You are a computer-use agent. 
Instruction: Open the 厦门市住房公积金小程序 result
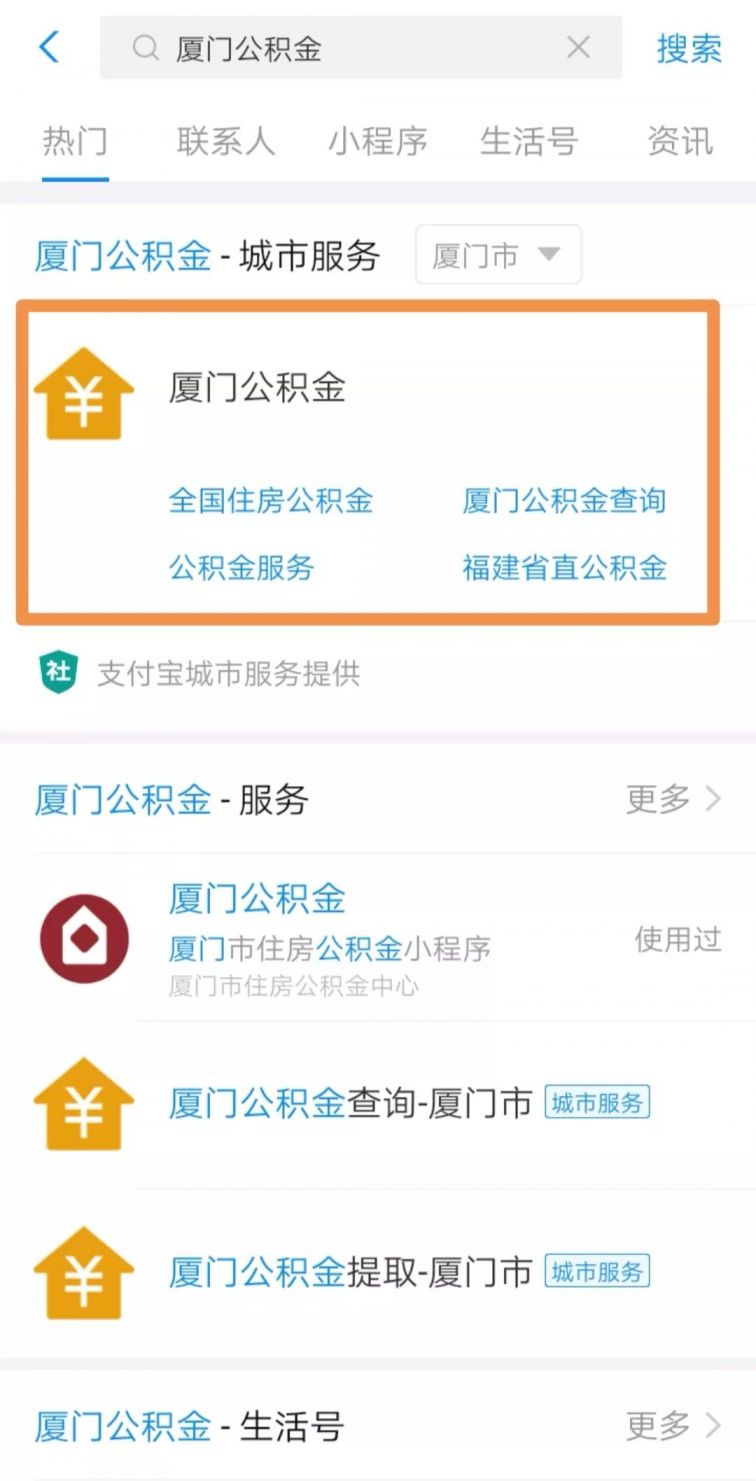coord(330,938)
